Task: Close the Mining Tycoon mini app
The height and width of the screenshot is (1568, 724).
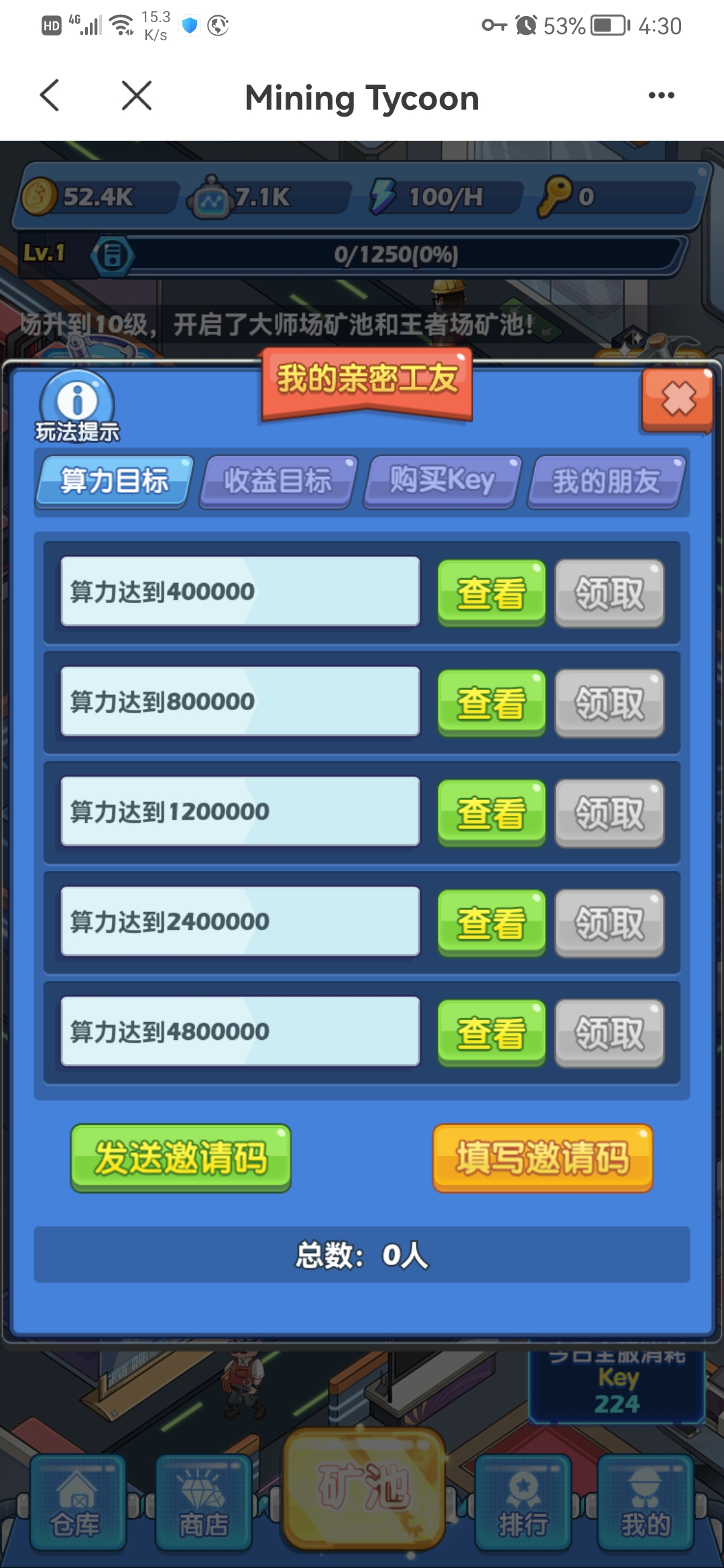Action: click(x=137, y=95)
